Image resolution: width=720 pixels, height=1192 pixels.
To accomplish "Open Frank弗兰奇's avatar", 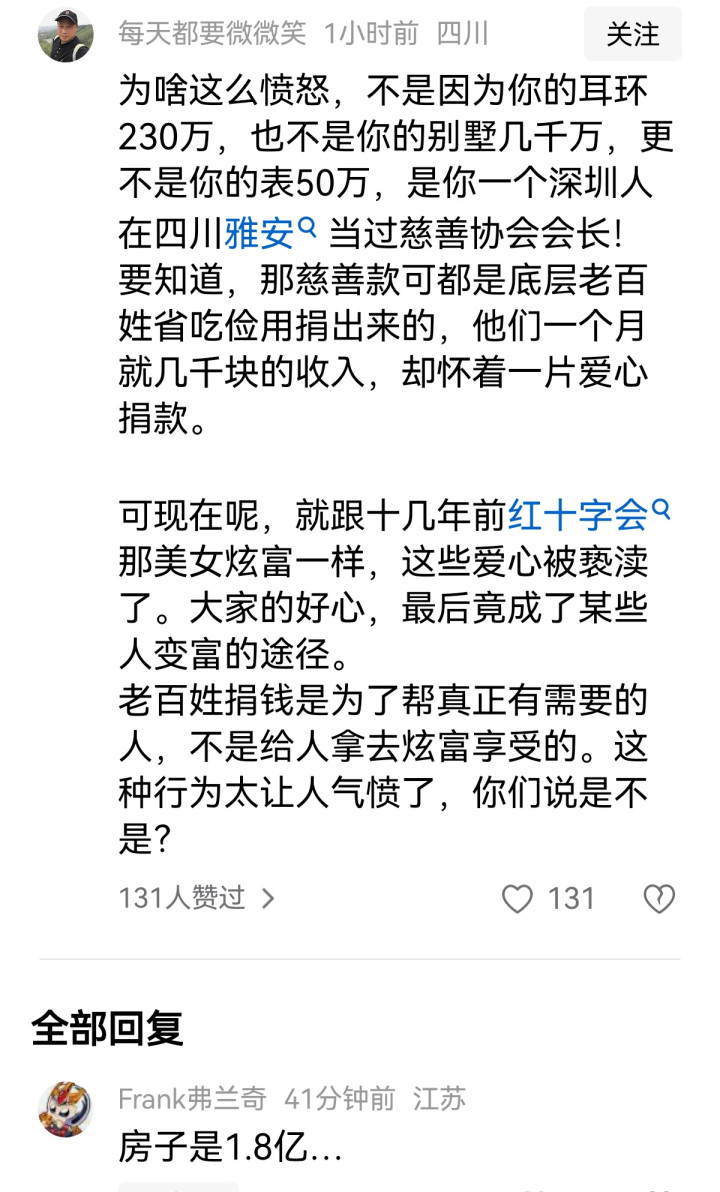I will (65, 1110).
